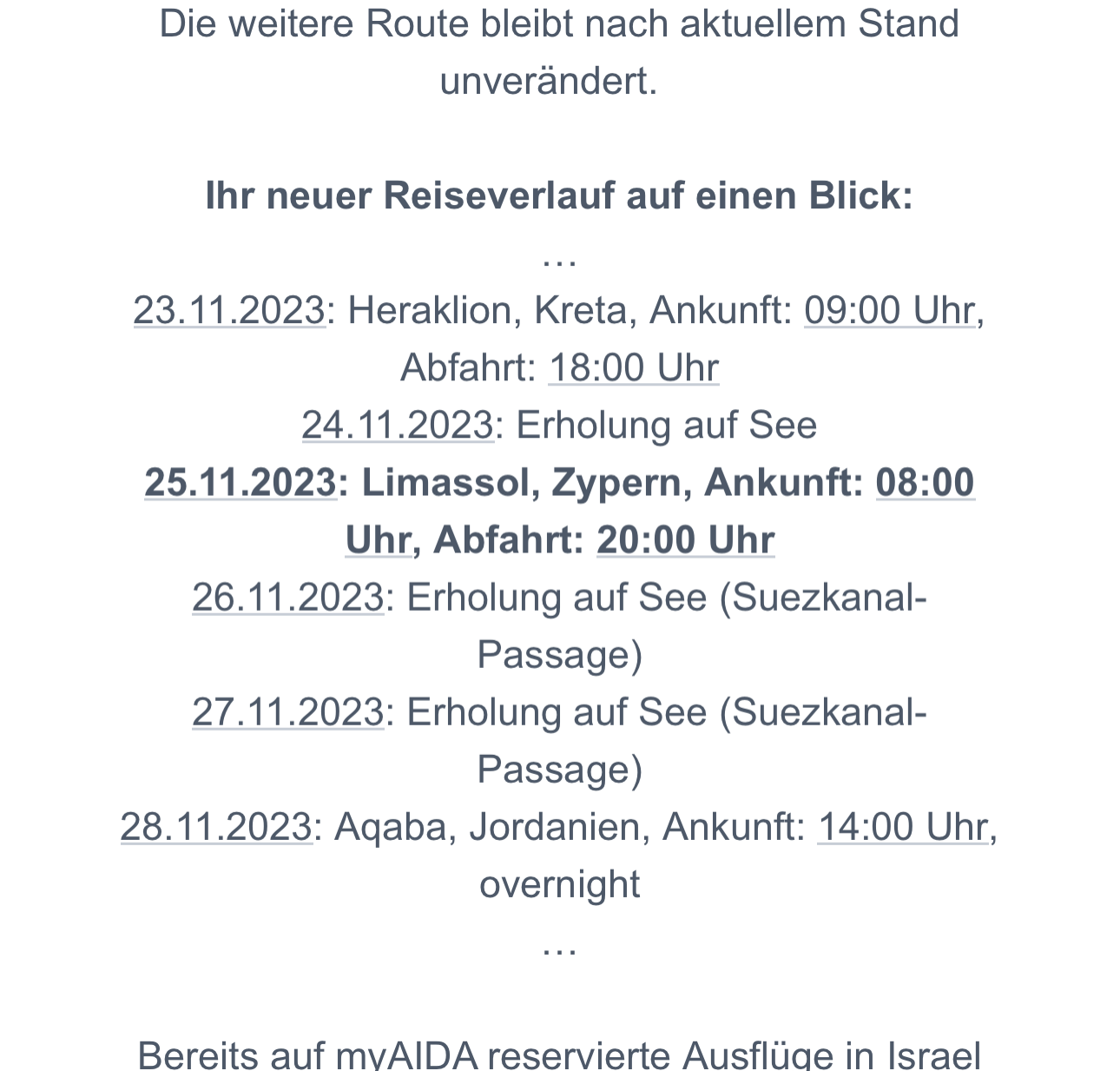1120x1071 pixels.
Task: Open the 24.11.2023 date link
Action: 398,426
